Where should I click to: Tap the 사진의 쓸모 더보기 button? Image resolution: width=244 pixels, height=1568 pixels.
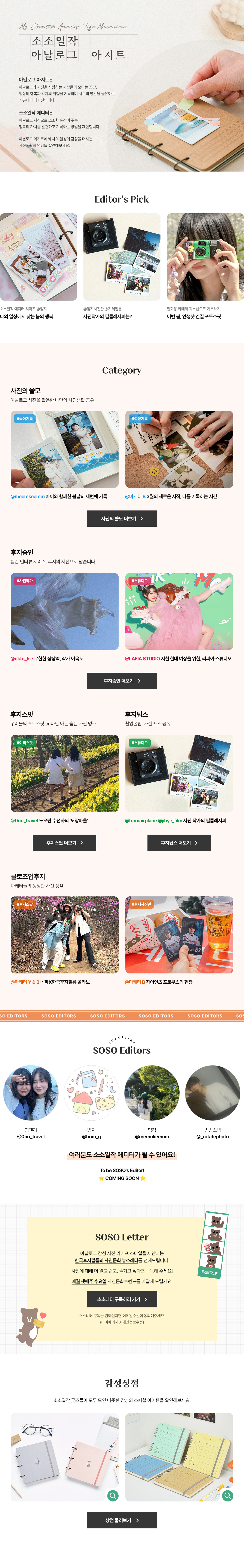click(122, 519)
